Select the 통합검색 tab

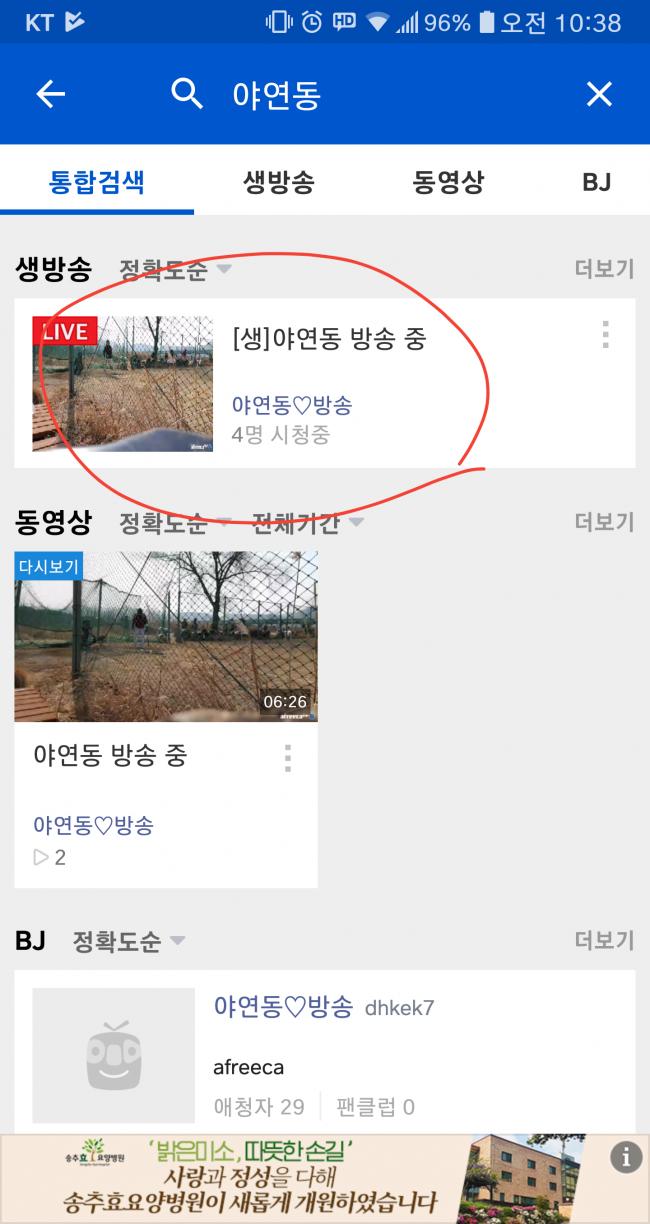pos(97,181)
